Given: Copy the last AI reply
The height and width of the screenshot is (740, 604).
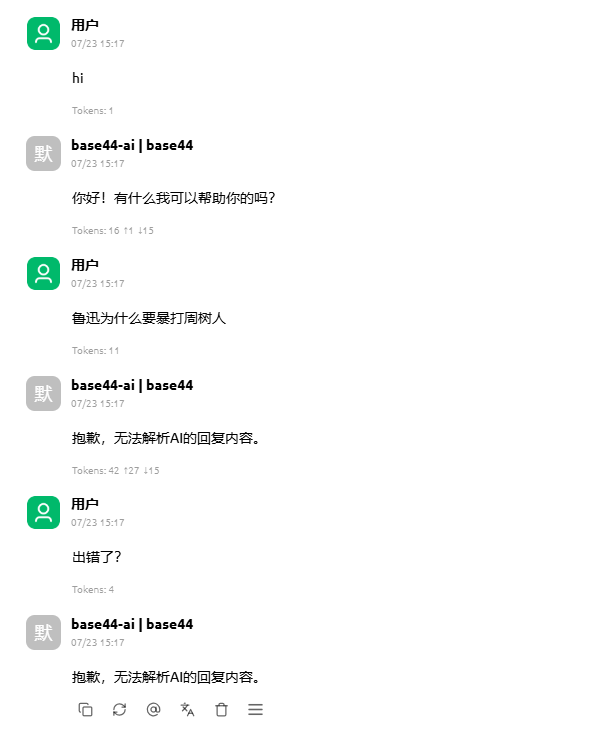Looking at the screenshot, I should [86, 709].
